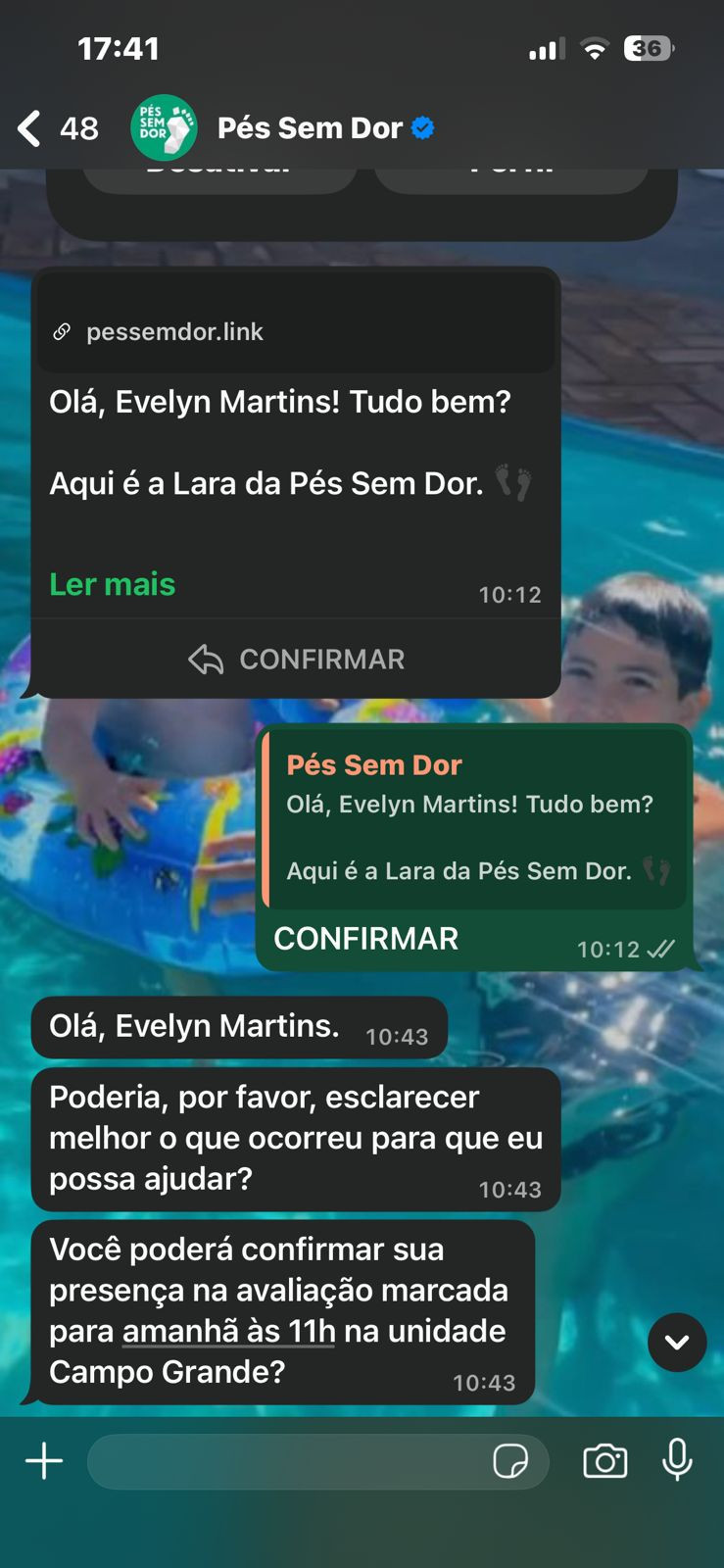Screen dimensions: 724x1568
Task: Tap the CONFIRMAR quick reply button
Action: [297, 660]
